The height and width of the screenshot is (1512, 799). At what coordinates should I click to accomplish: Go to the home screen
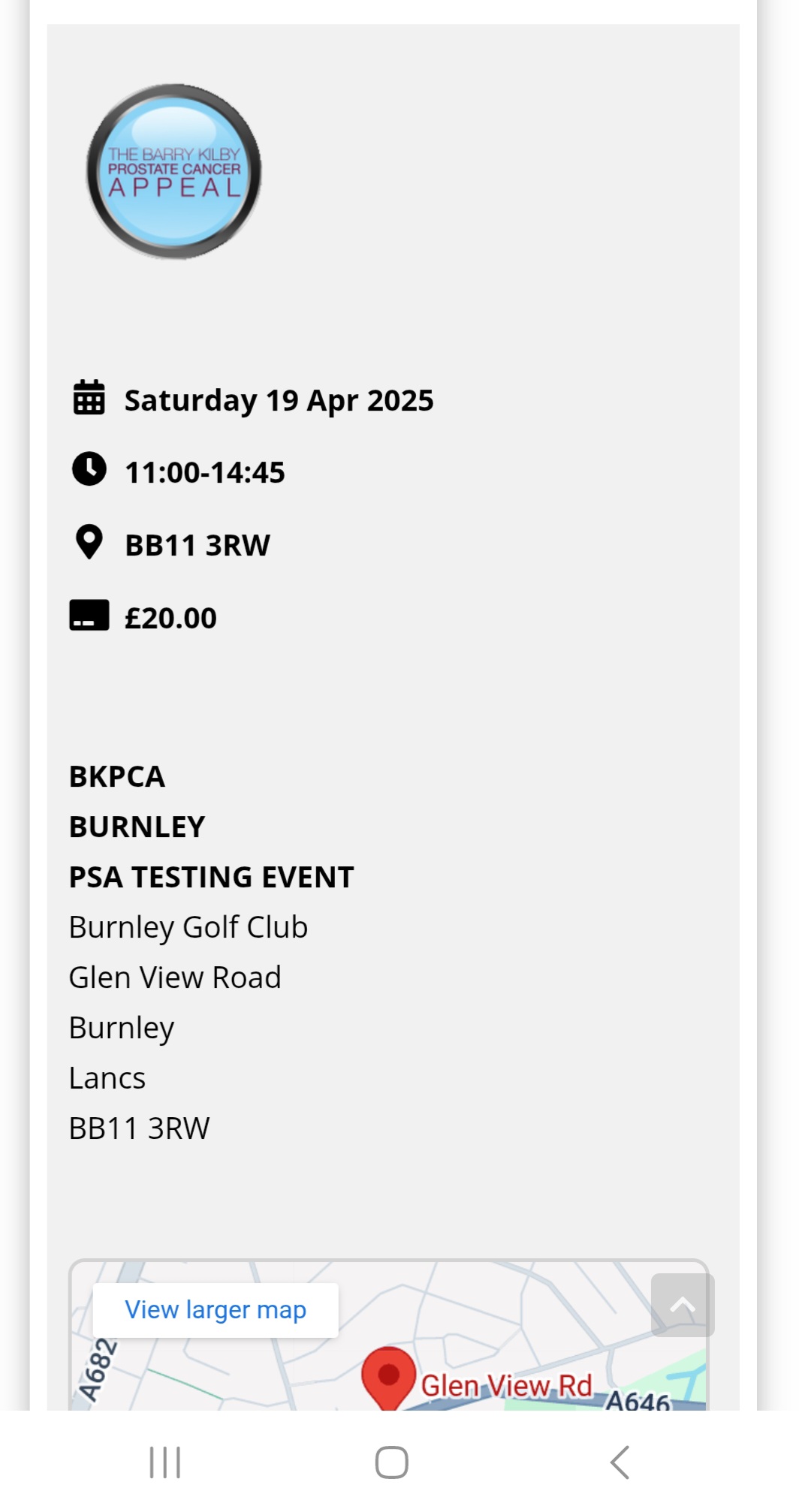click(391, 1462)
